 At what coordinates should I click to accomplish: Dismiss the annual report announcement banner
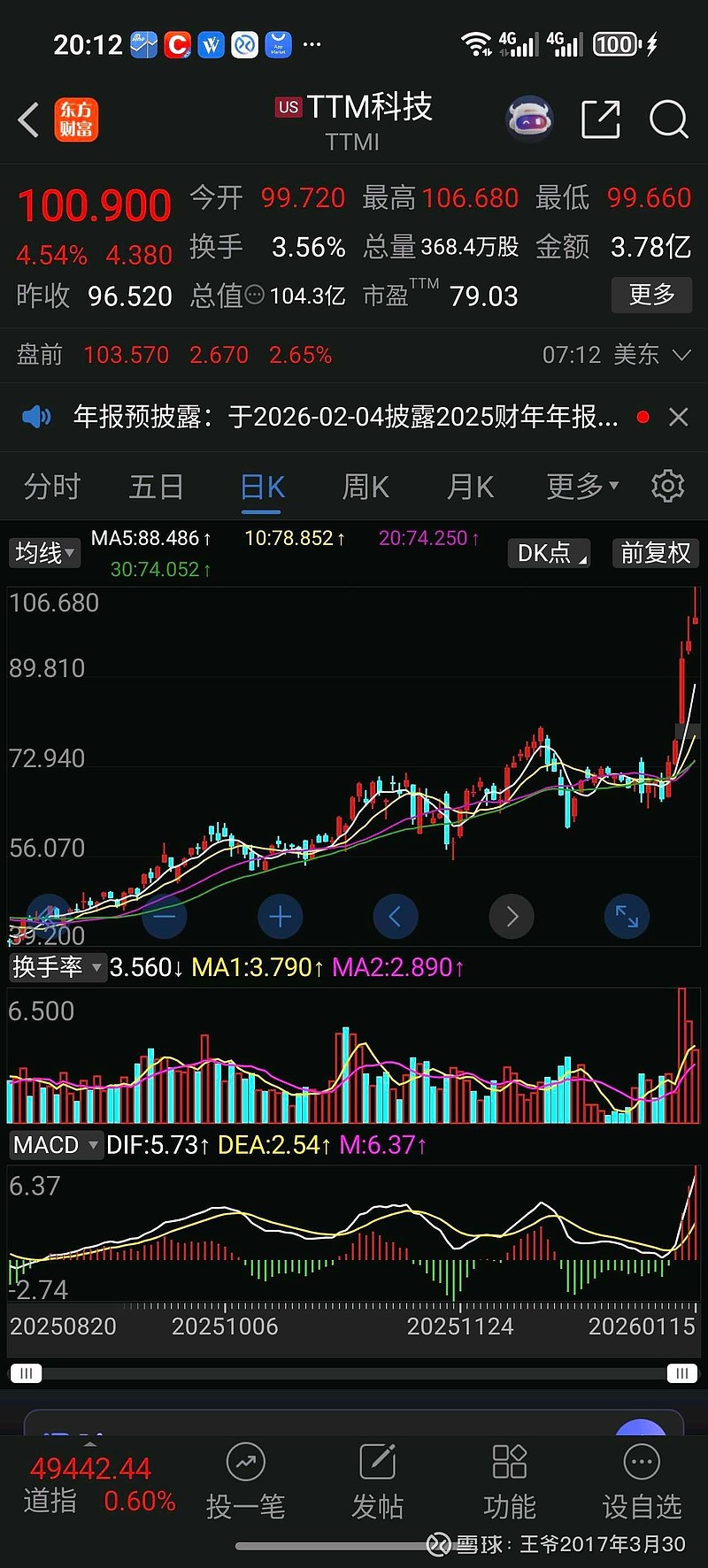tap(678, 417)
